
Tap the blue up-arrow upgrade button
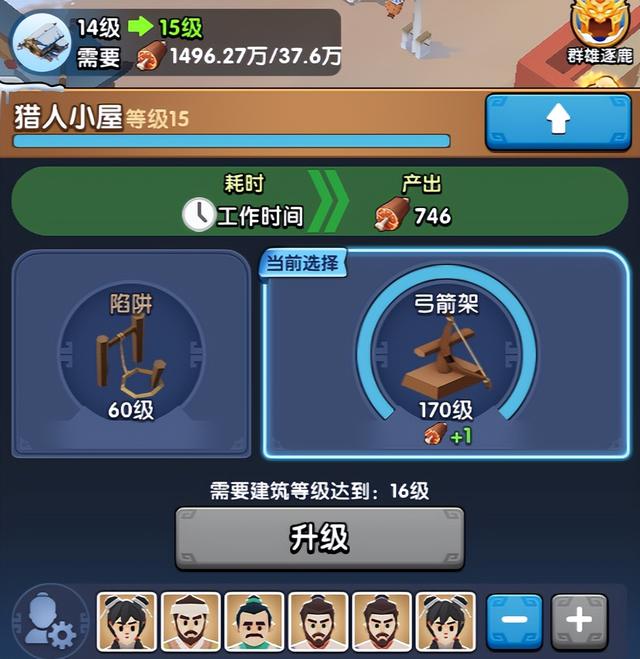(x=557, y=121)
